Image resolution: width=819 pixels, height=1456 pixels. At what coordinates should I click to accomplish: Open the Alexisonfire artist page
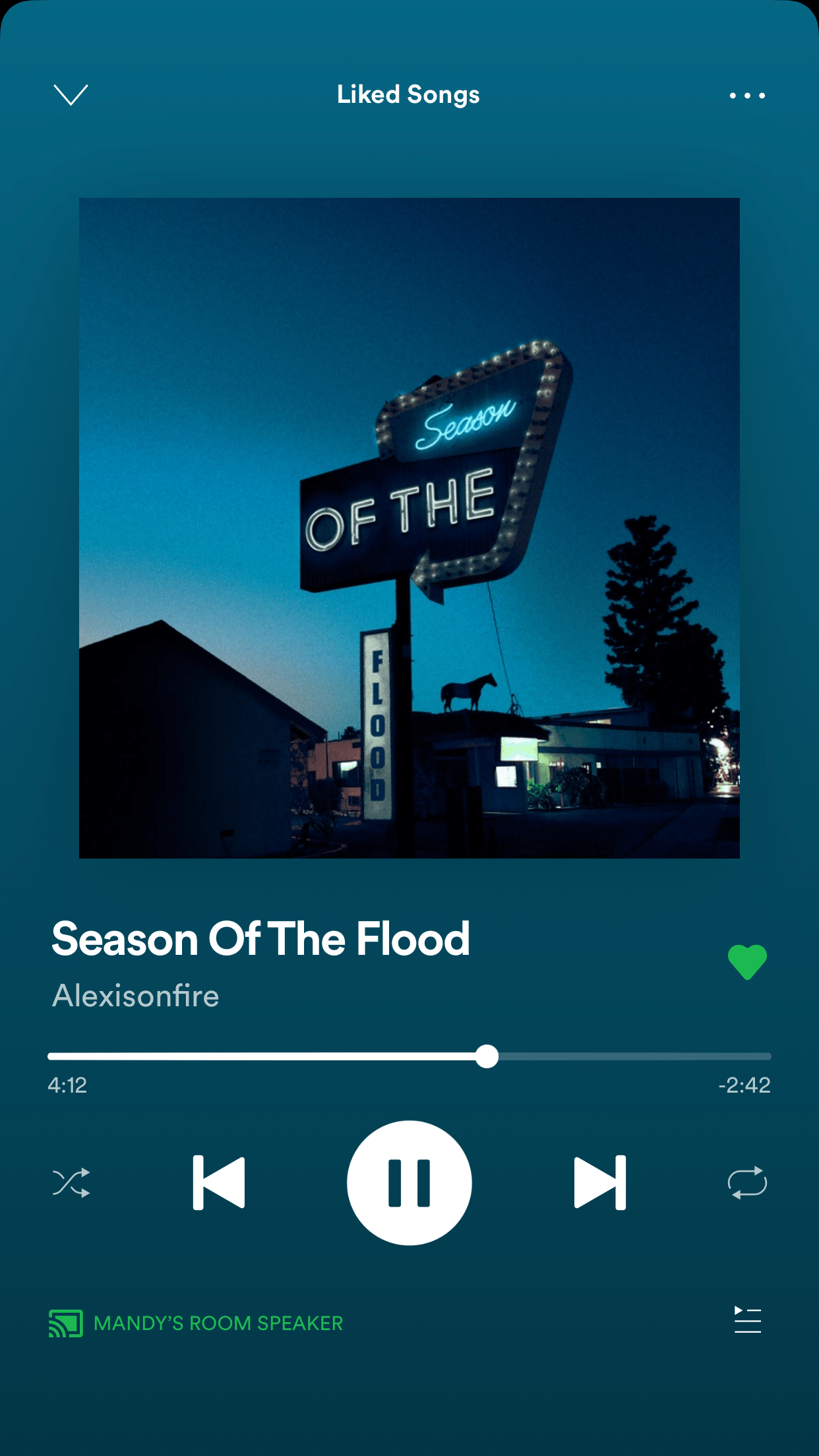(x=136, y=996)
